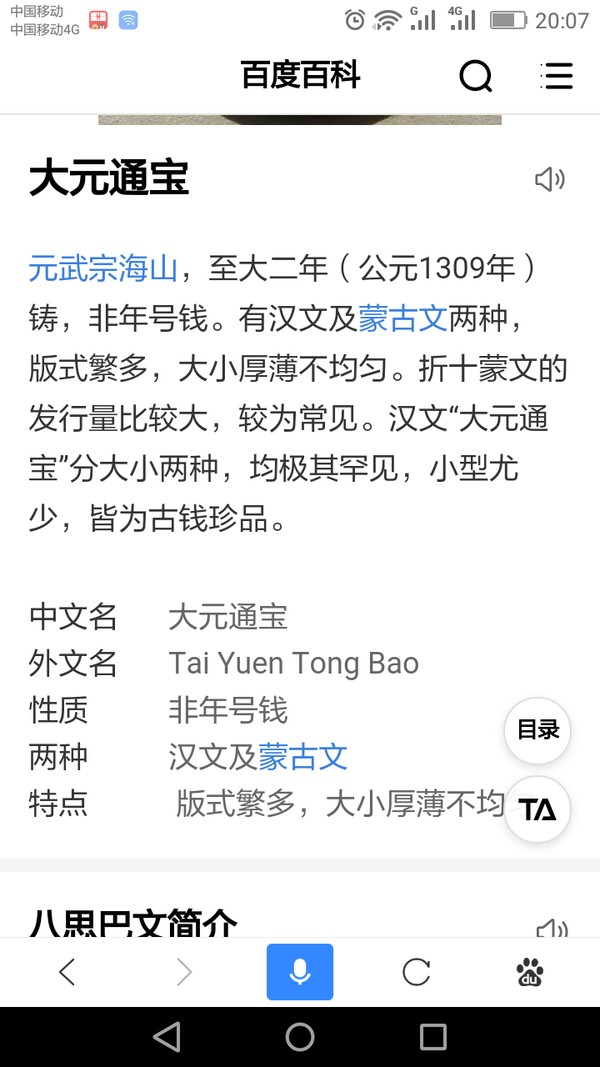Screen dimensions: 600x1067
Task: Open the 元武宗海山 link
Action: click(x=103, y=269)
